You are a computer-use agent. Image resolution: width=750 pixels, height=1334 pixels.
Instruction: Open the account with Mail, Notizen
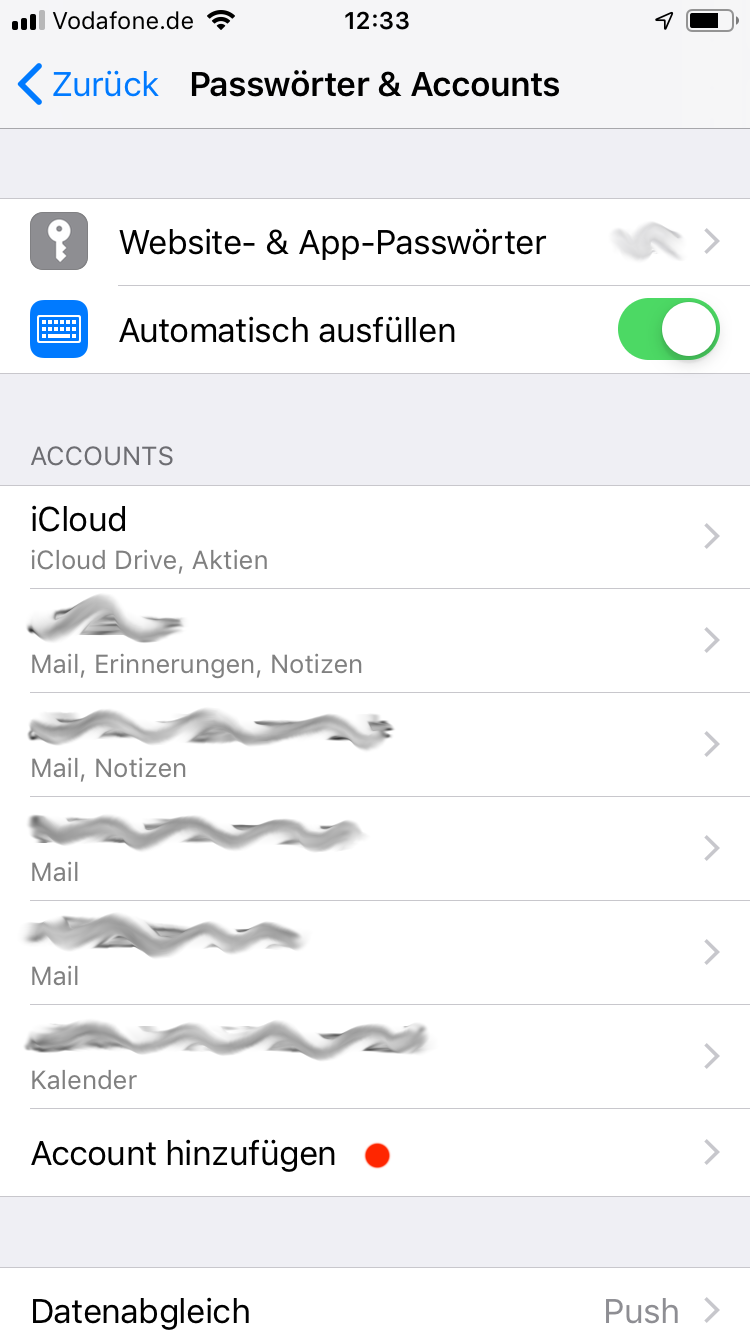(x=375, y=745)
